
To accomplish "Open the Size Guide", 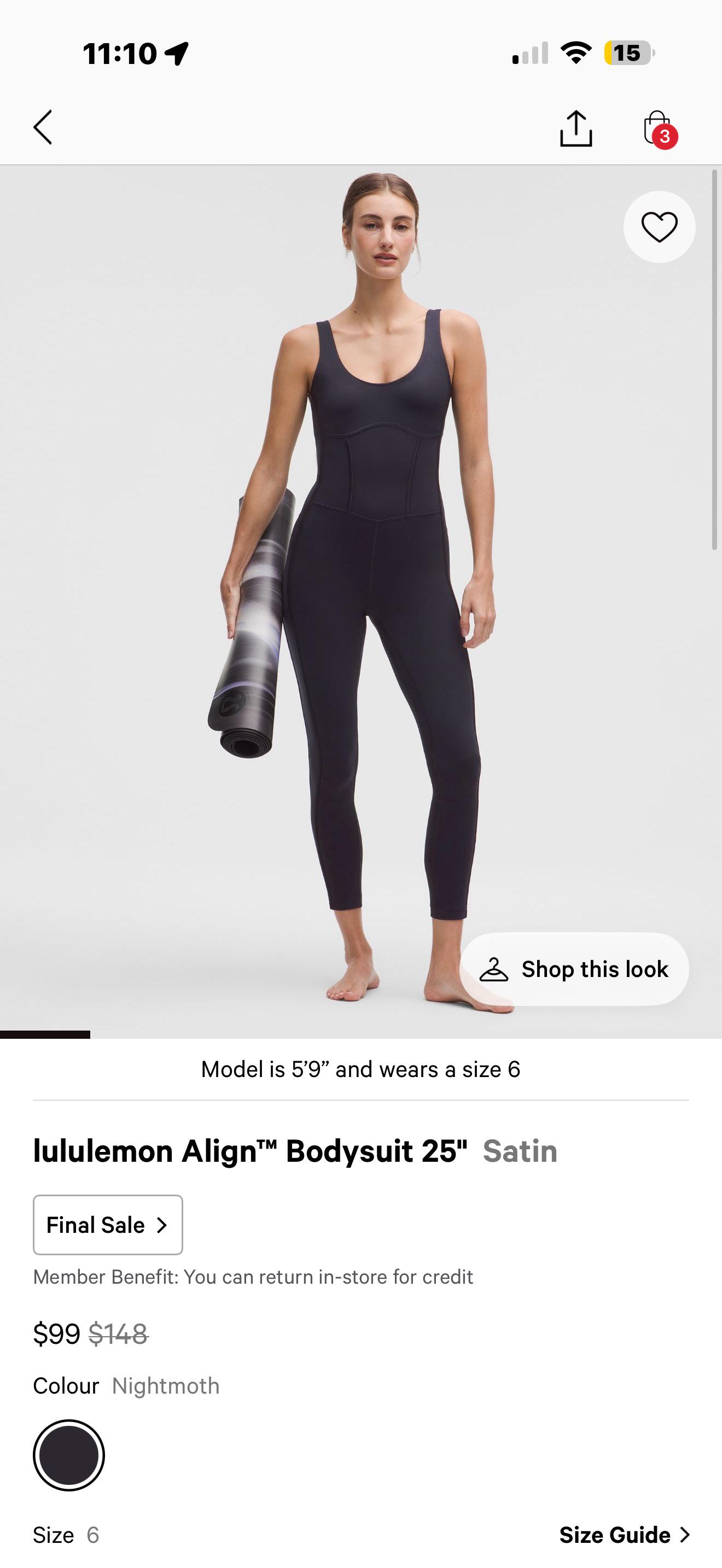I will (624, 1535).
